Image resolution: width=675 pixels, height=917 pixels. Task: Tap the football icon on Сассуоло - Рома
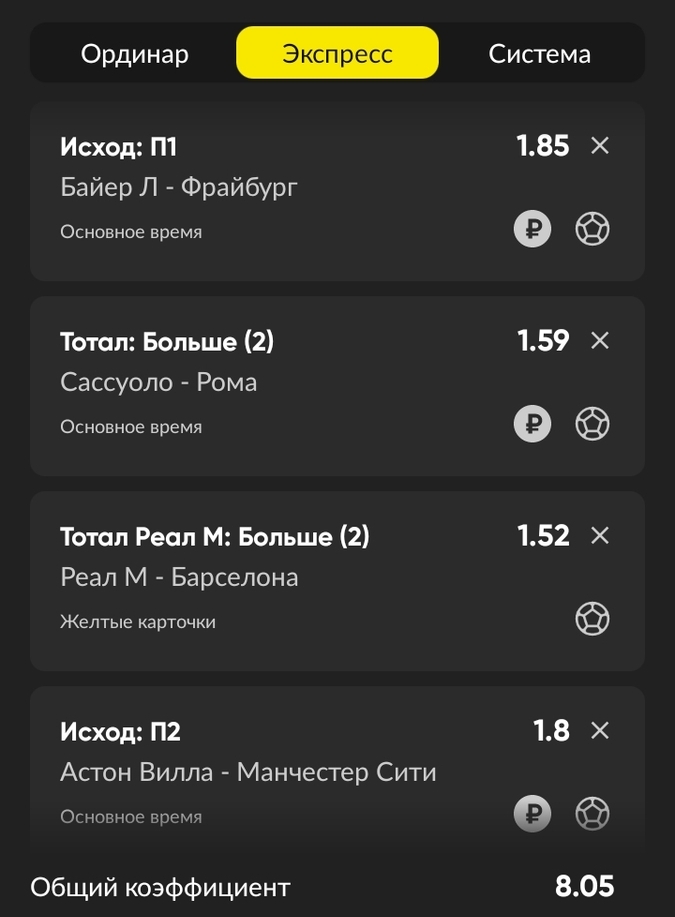(592, 425)
